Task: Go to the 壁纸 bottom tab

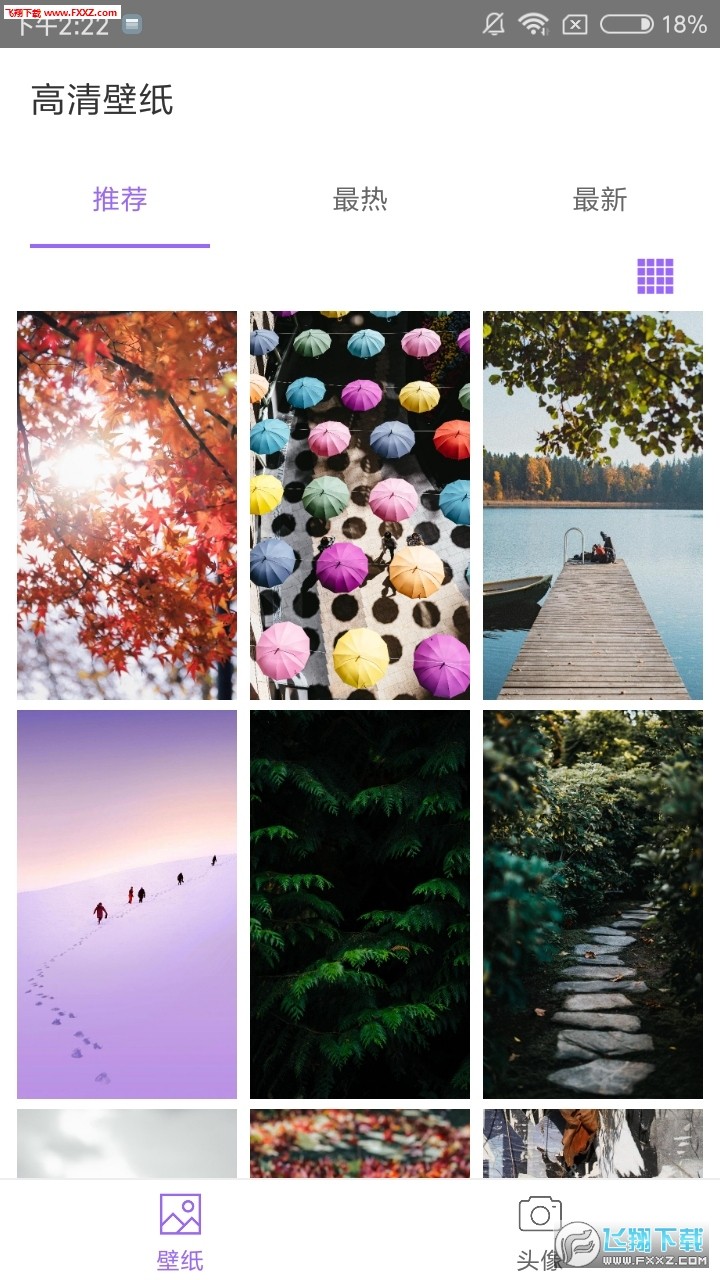Action: [x=180, y=1232]
